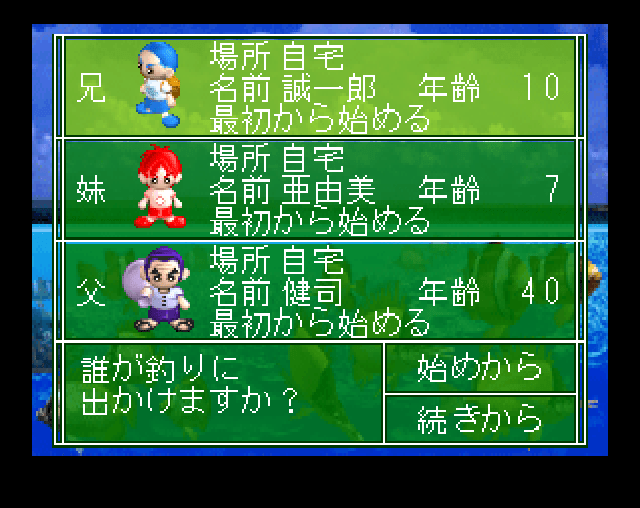Screen dimensions: 640x508
Task: Select the 兄 character 誠一郎
Action: 320,87
